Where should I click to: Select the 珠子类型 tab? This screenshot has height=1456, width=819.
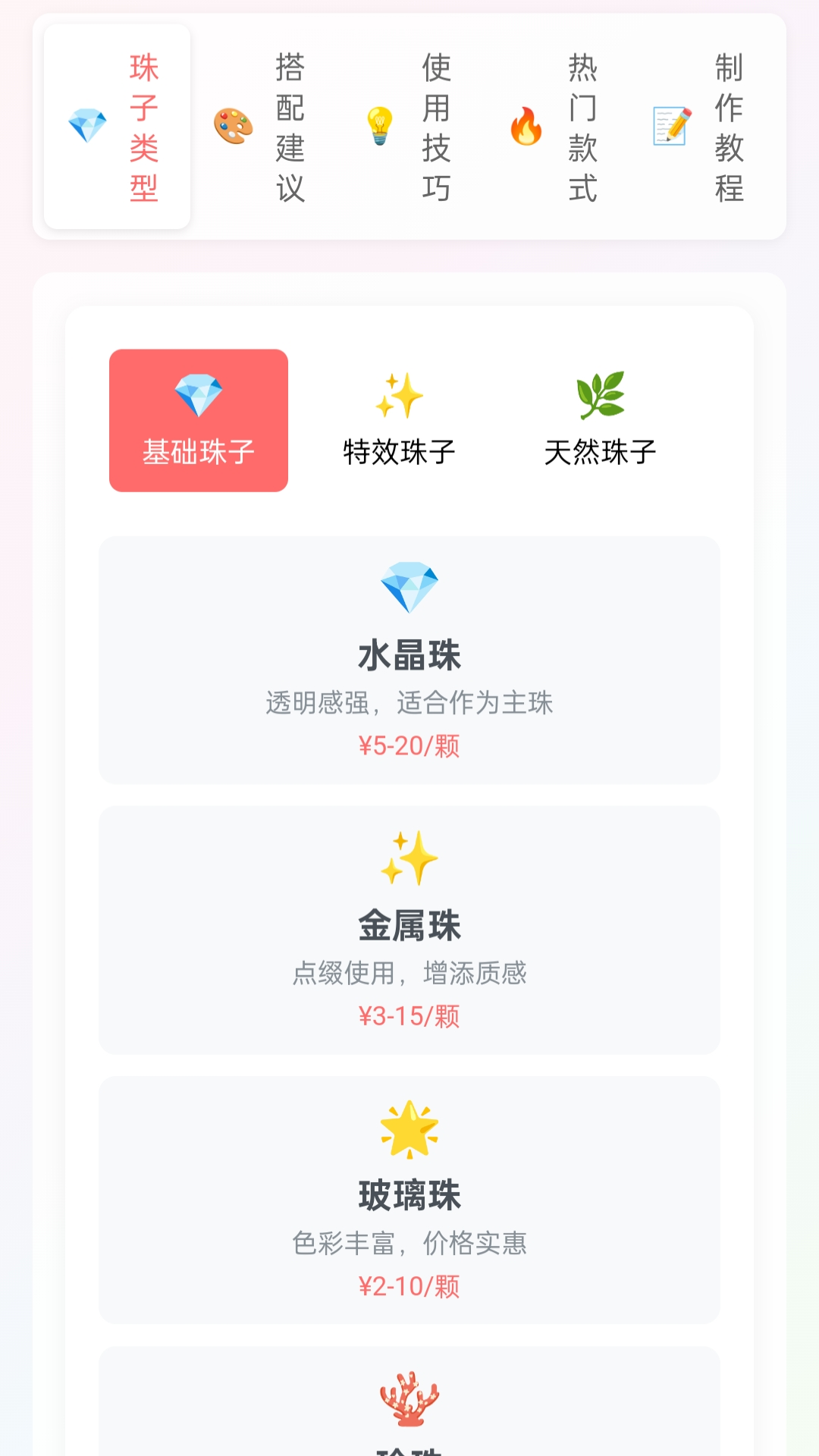pyautogui.click(x=117, y=127)
